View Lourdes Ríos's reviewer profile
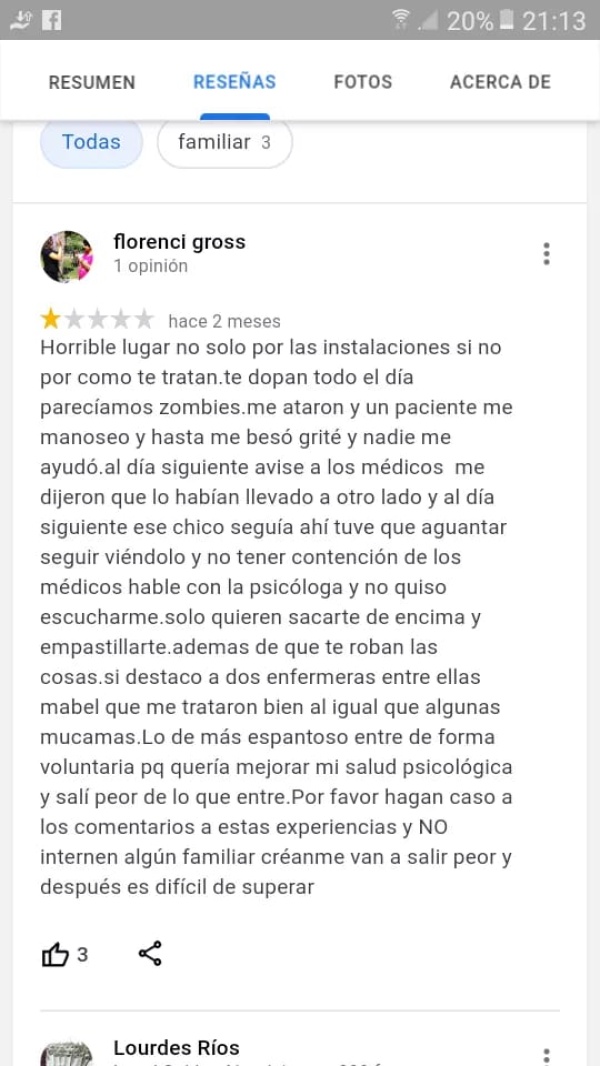 pos(176,1048)
